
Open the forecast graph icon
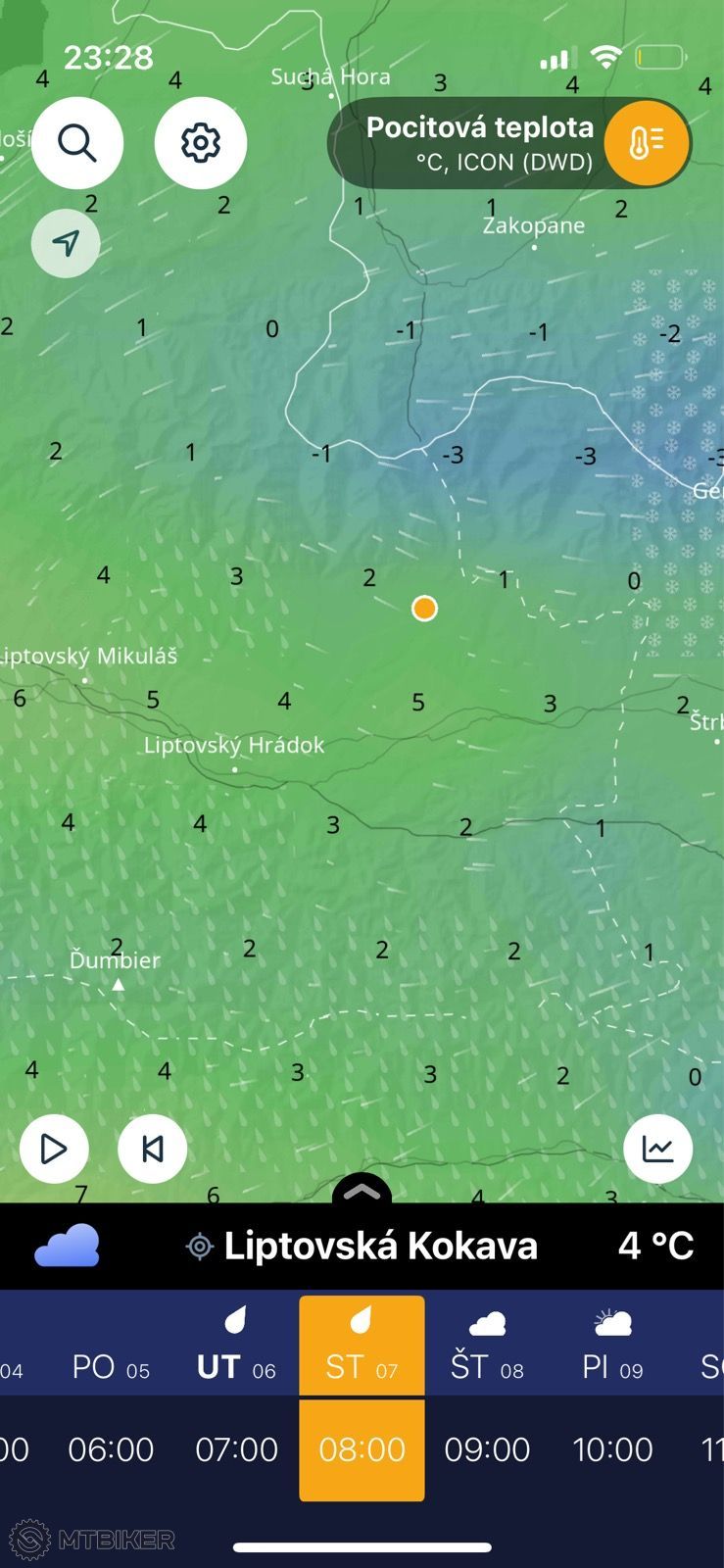click(x=658, y=1149)
